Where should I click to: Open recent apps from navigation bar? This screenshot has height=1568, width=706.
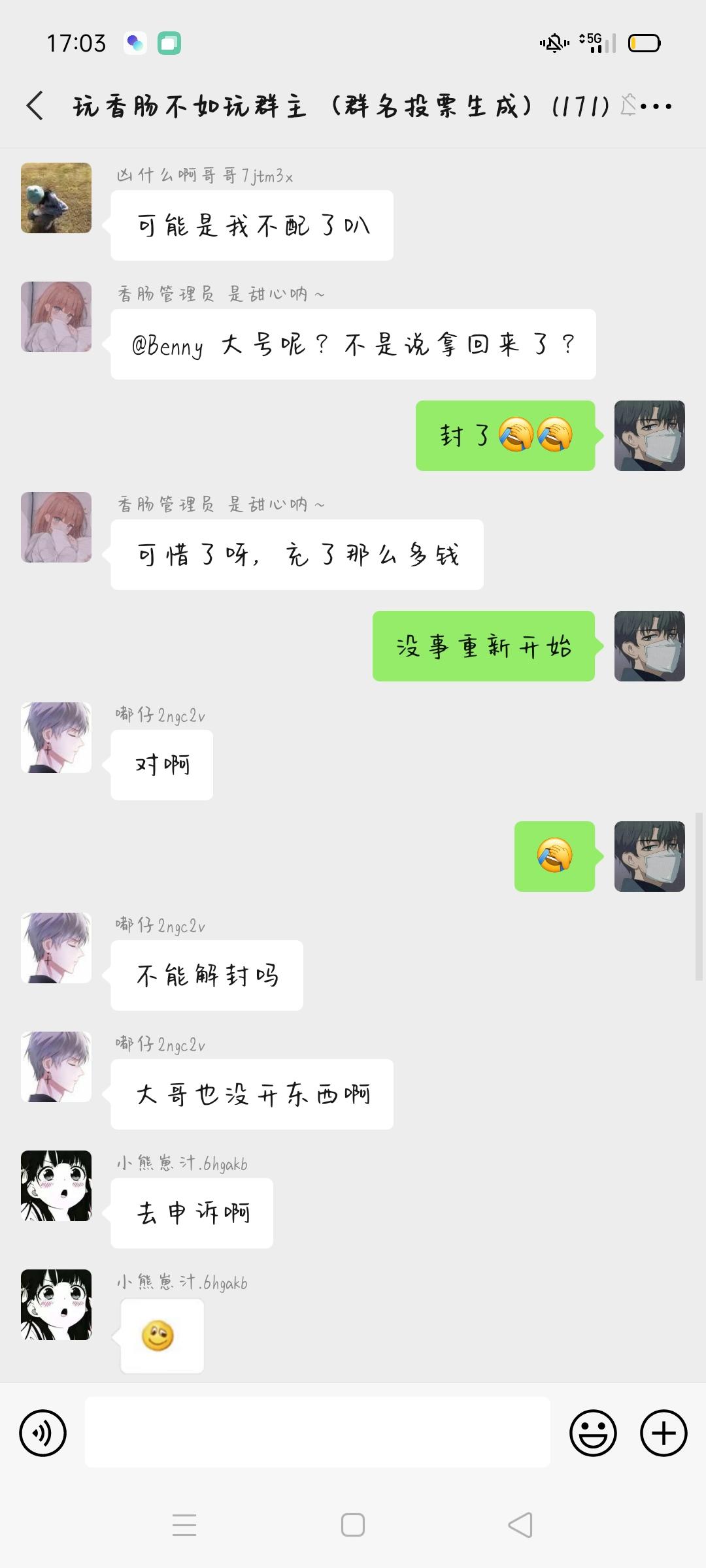(x=184, y=1526)
